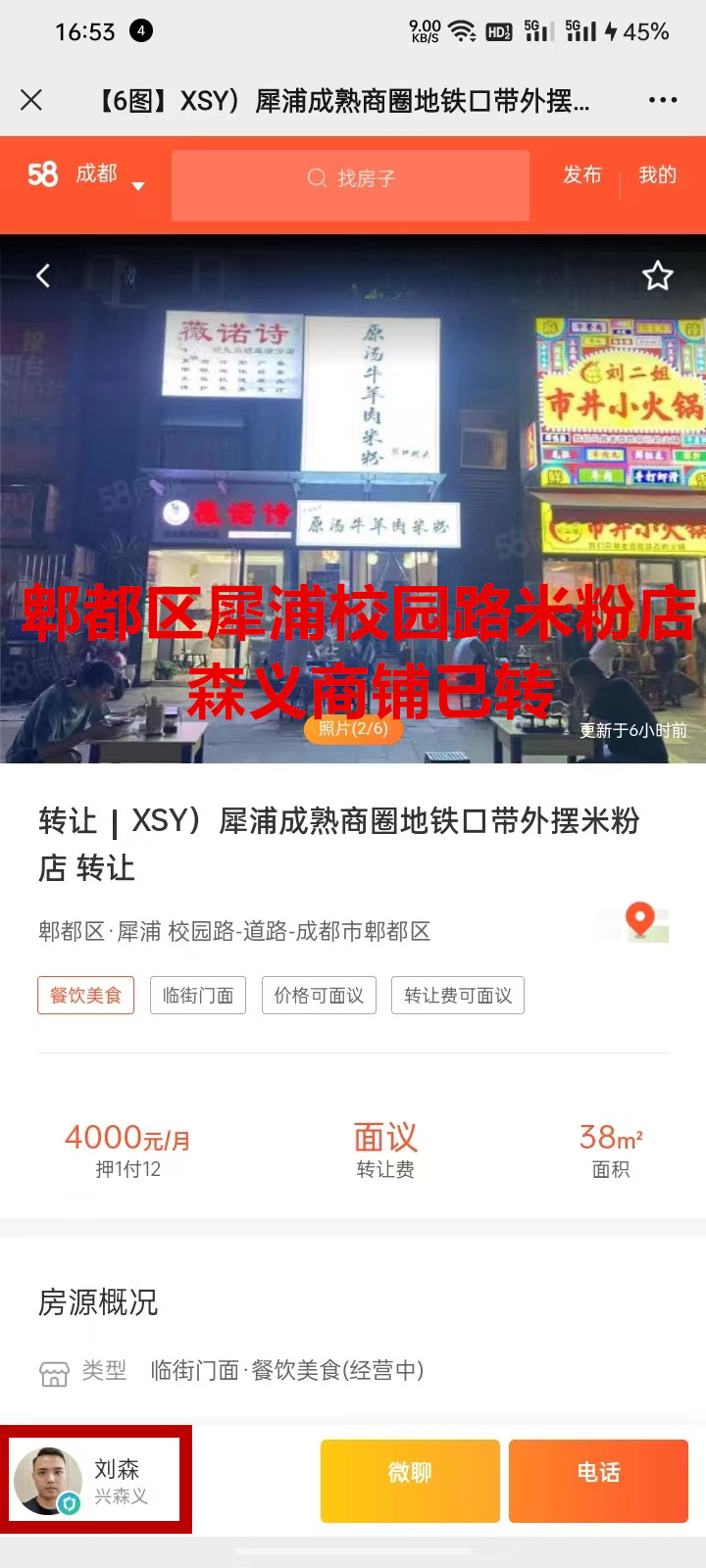Open the three-dot overflow menu
The image size is (706, 1568).
tap(663, 100)
